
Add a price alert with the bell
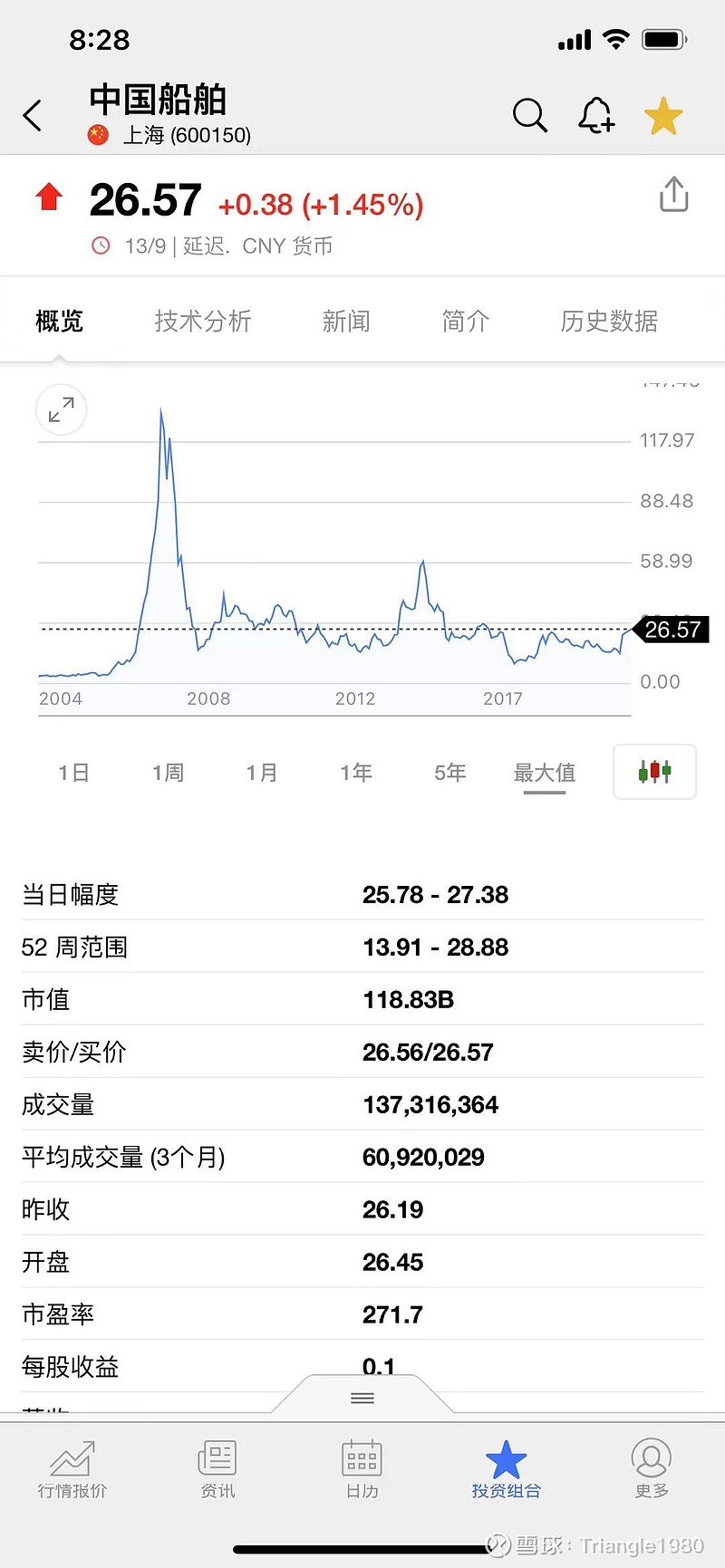[596, 116]
